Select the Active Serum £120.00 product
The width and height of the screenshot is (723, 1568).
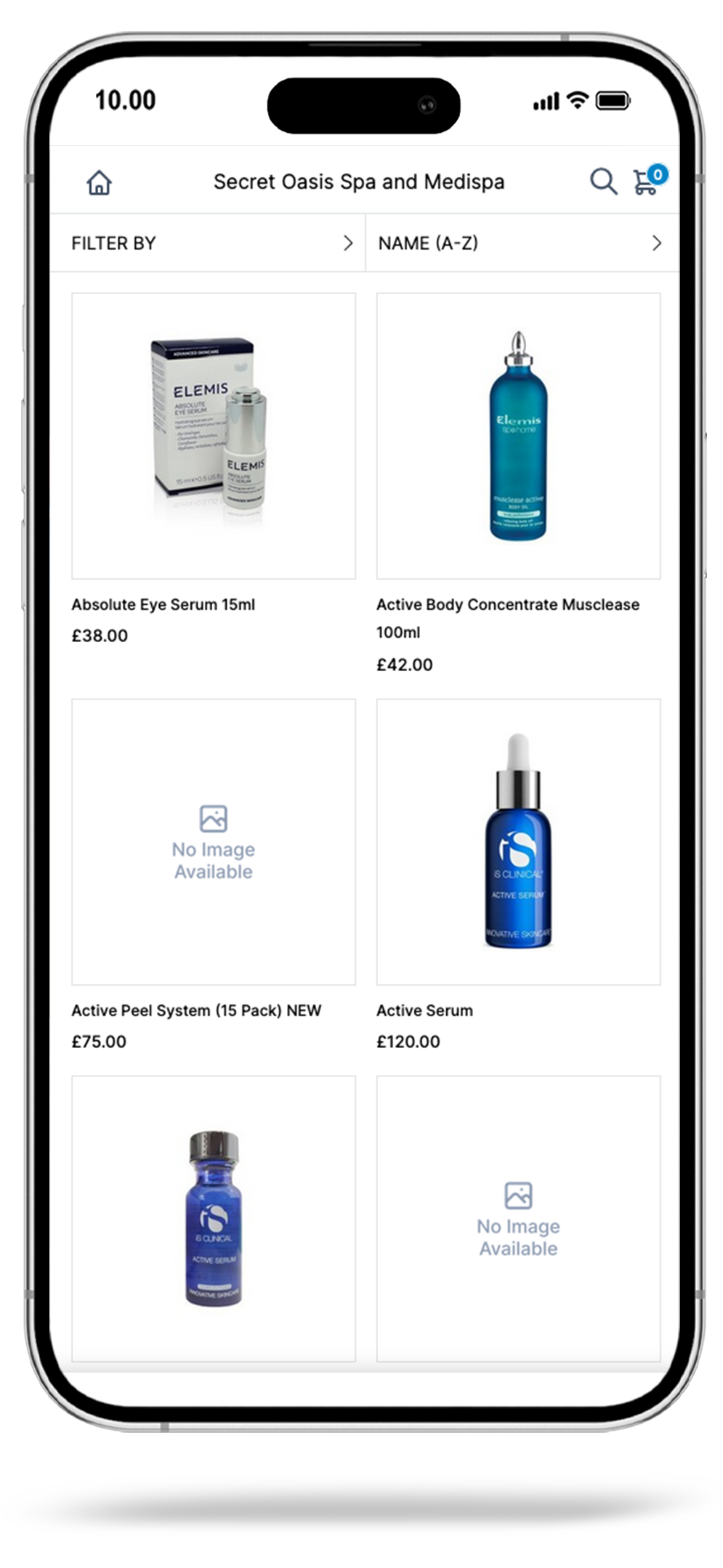click(x=518, y=842)
